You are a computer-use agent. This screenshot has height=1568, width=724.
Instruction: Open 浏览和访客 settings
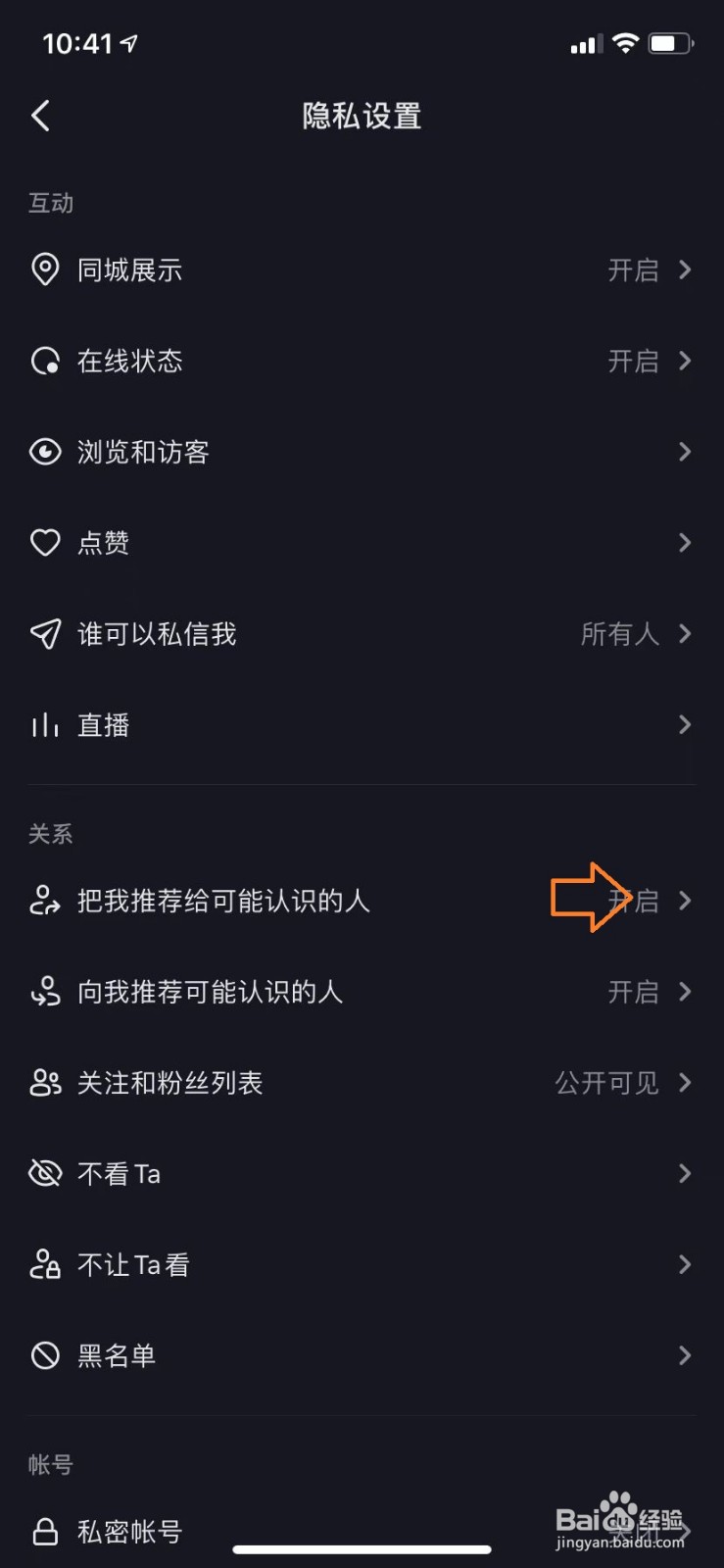[362, 452]
